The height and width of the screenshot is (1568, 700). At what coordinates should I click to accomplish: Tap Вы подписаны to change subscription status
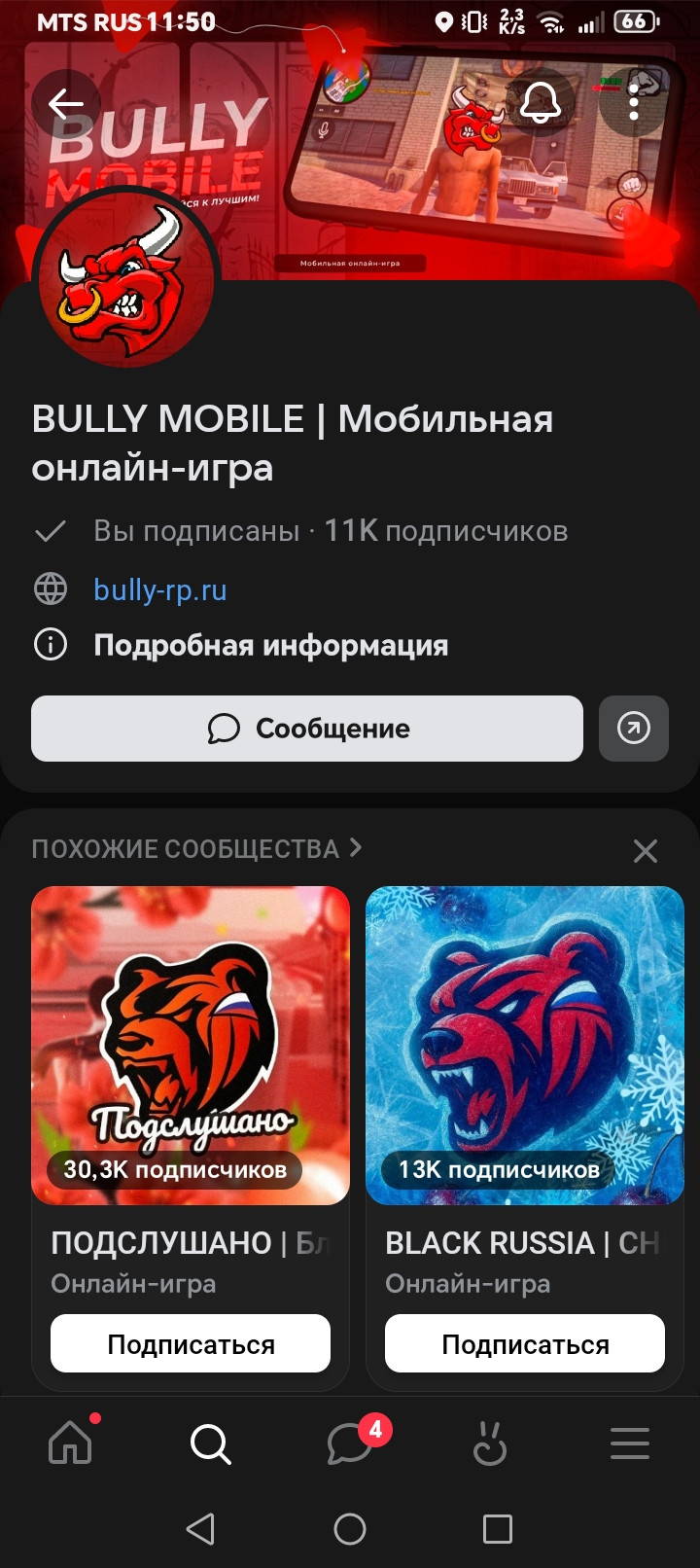pos(193,530)
